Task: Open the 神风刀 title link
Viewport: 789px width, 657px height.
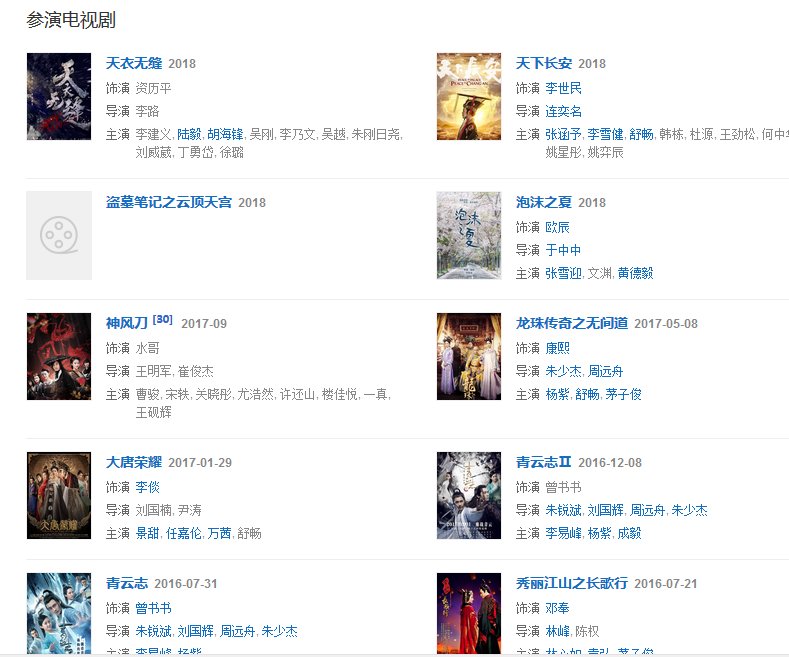Action: pyautogui.click(x=127, y=323)
